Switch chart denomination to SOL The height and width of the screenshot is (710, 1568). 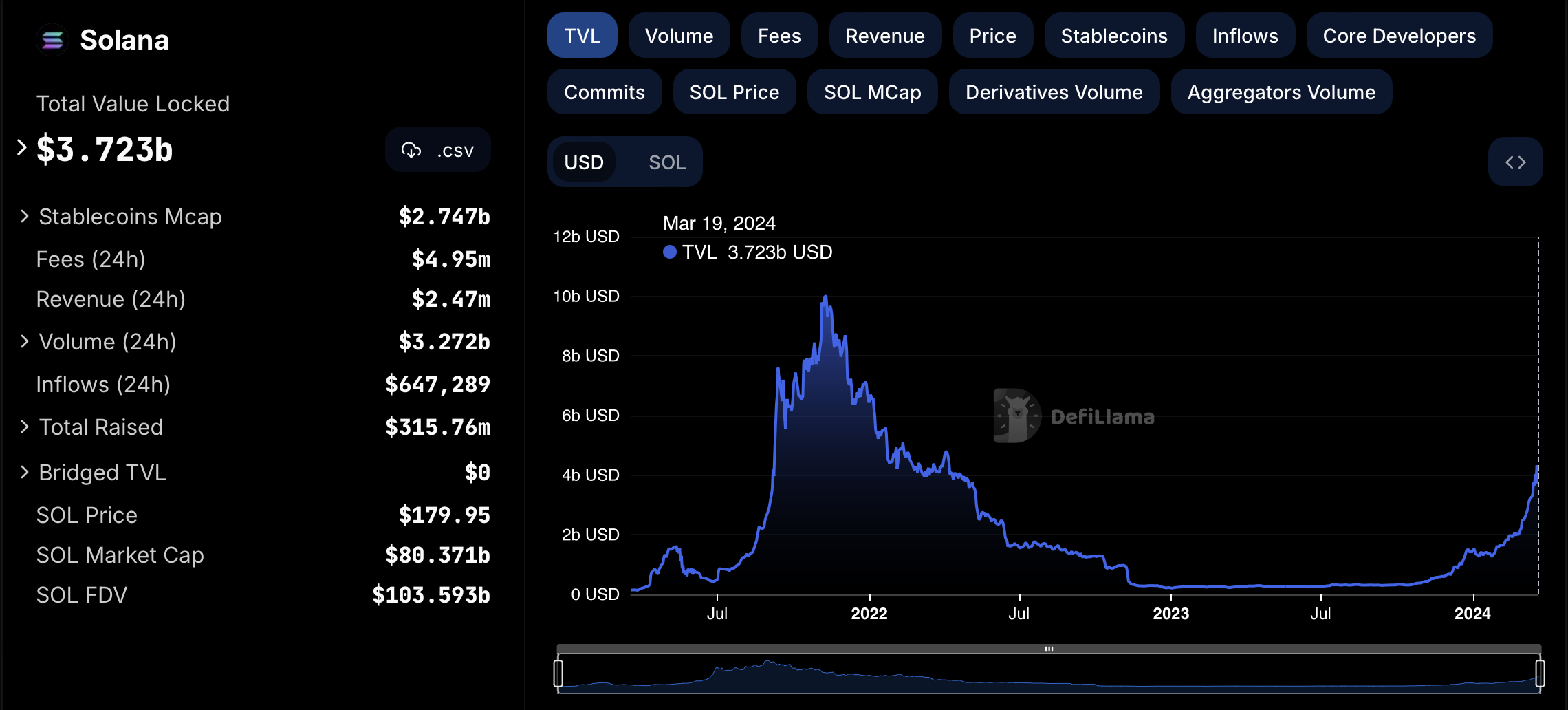pyautogui.click(x=667, y=162)
